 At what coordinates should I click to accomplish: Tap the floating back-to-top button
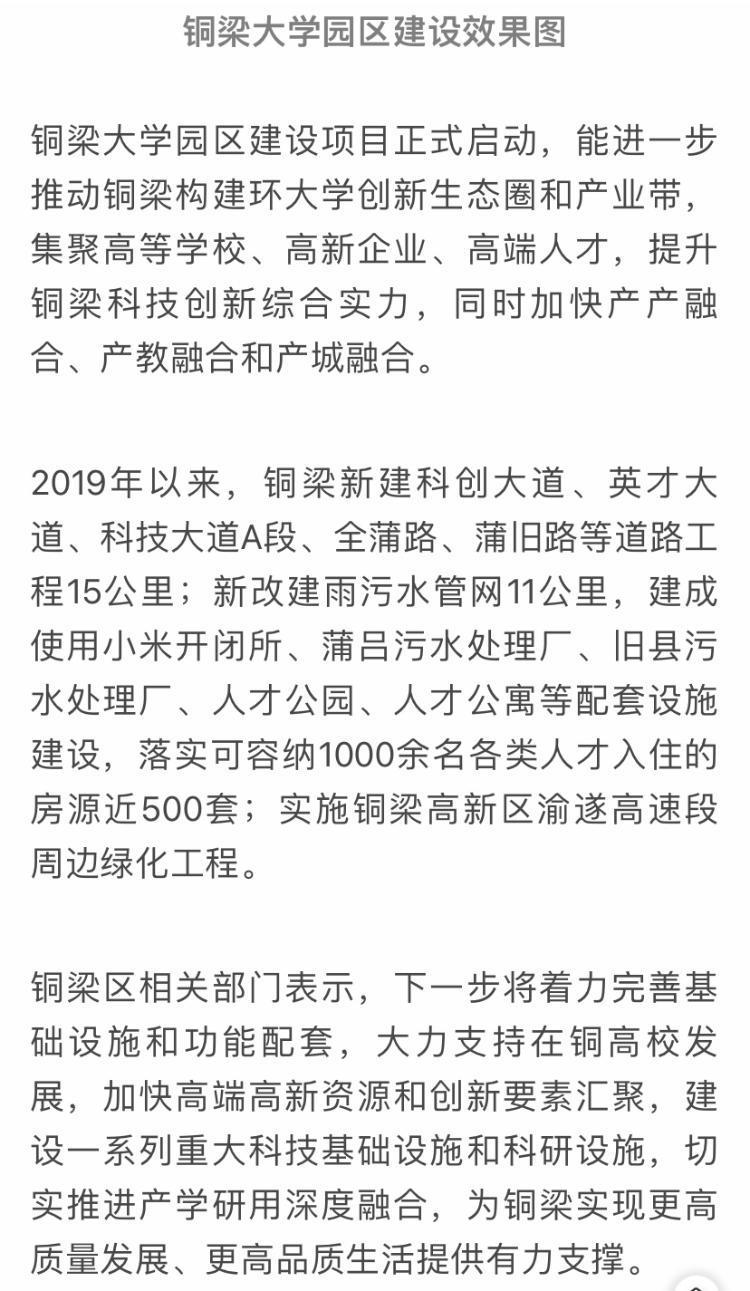(x=696, y=1282)
